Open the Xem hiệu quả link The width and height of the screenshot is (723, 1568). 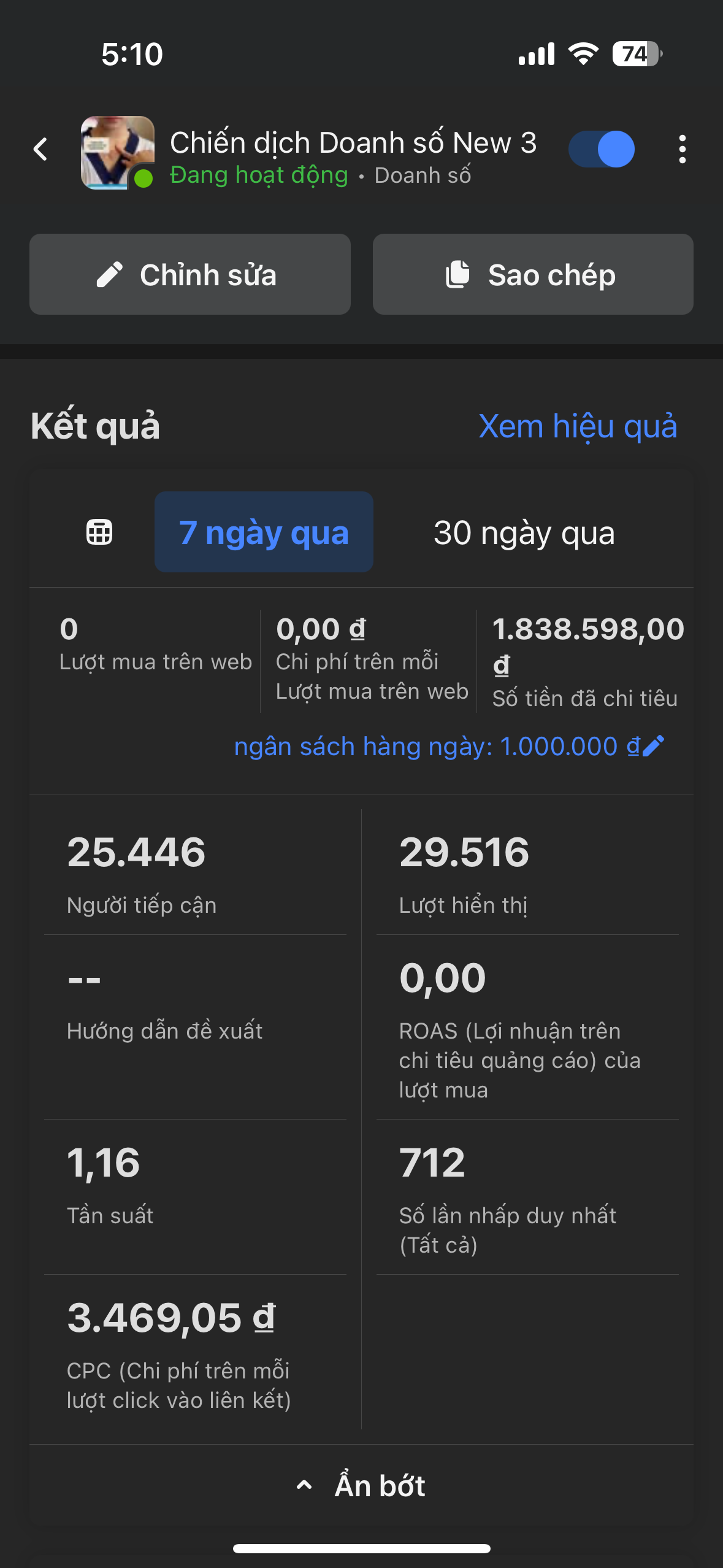577,426
